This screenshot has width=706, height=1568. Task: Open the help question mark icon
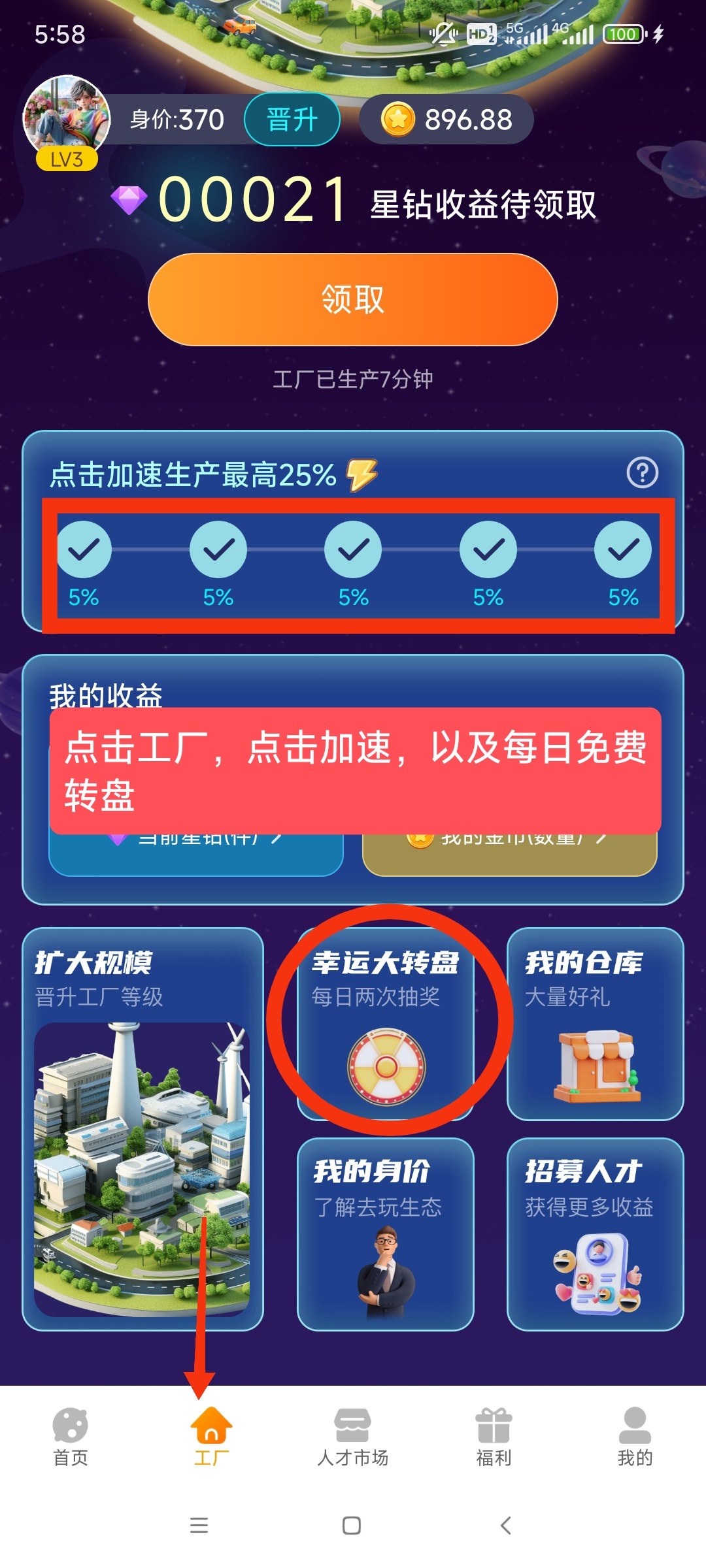tap(642, 472)
